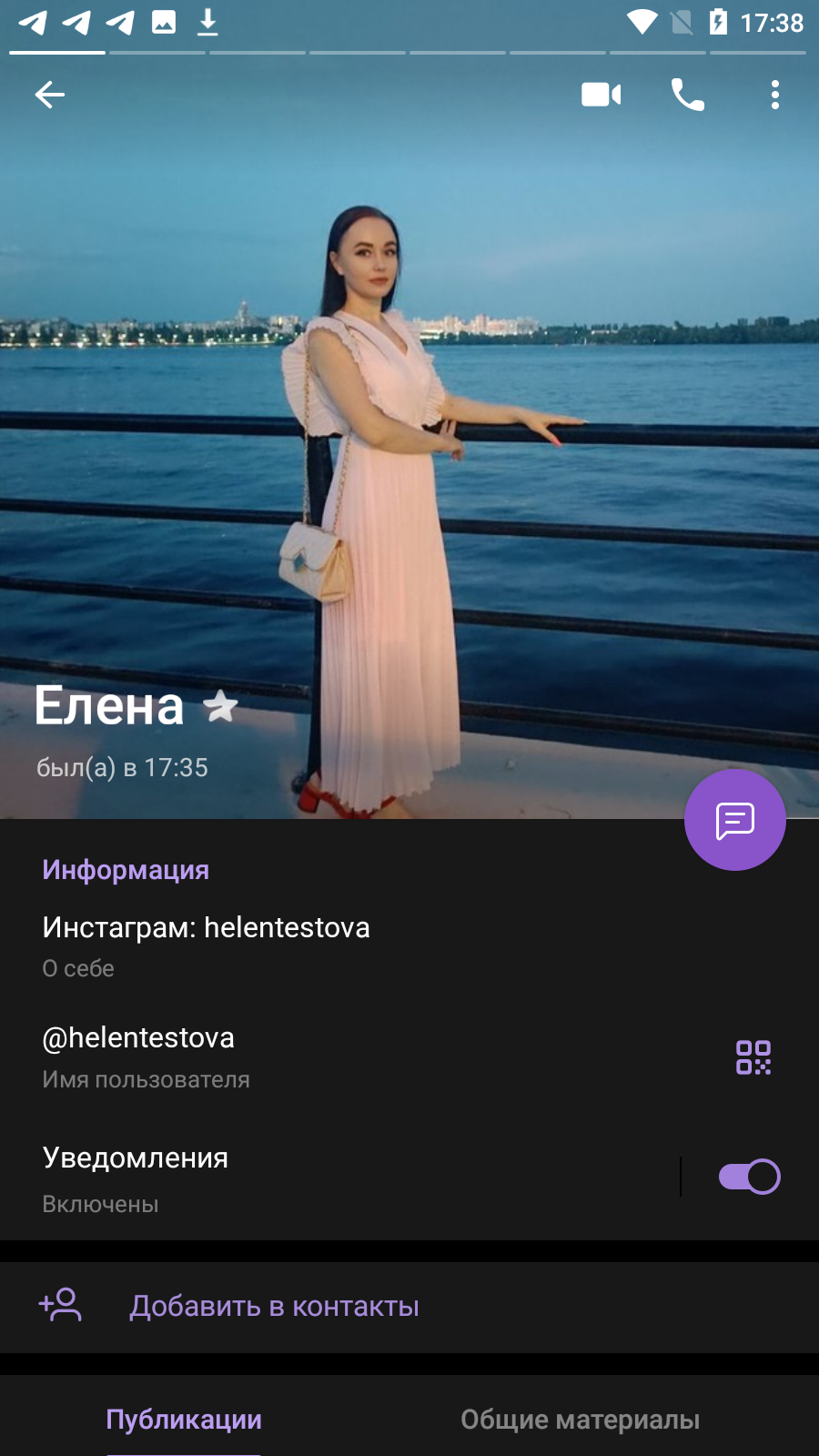Image resolution: width=819 pixels, height=1456 pixels.
Task: Toggle the Уведомления switch off
Action: click(749, 1177)
